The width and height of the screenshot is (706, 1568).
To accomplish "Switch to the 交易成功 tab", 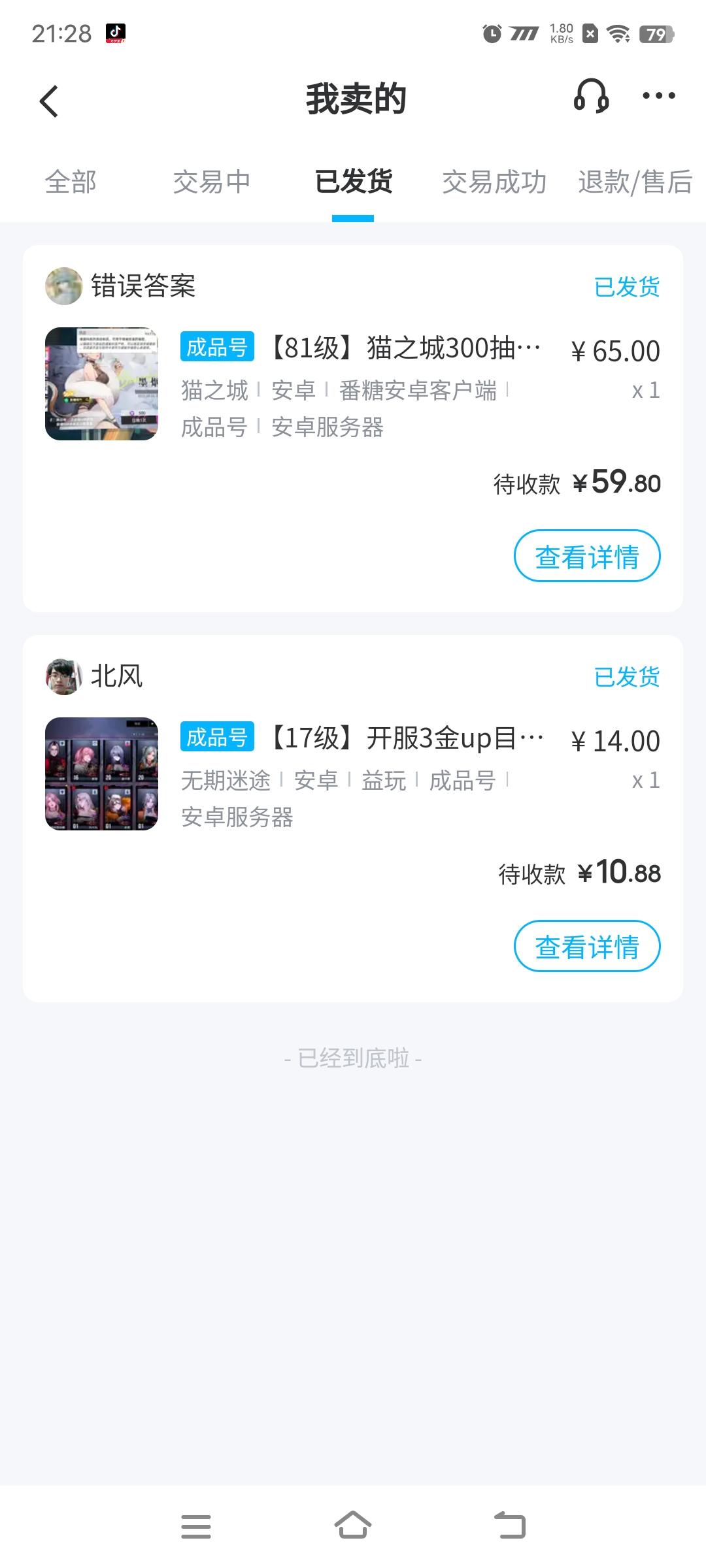I will click(494, 182).
